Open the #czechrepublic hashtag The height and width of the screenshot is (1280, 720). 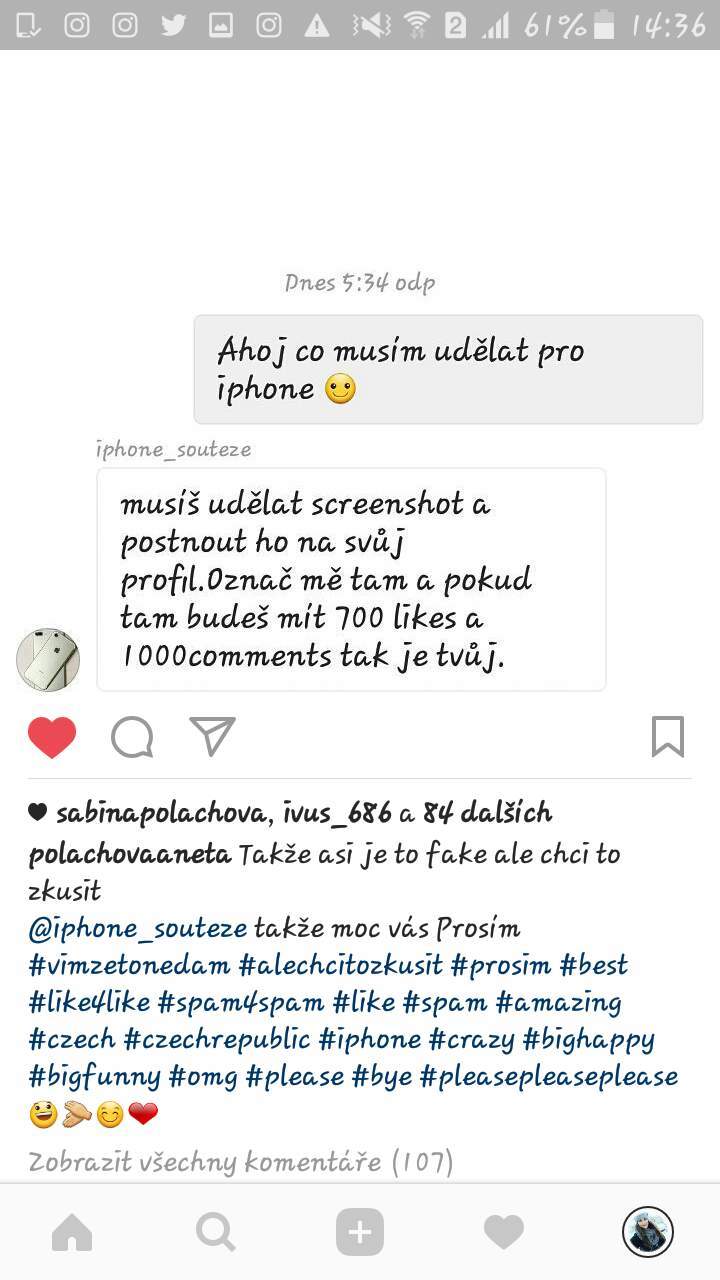coord(217,1040)
